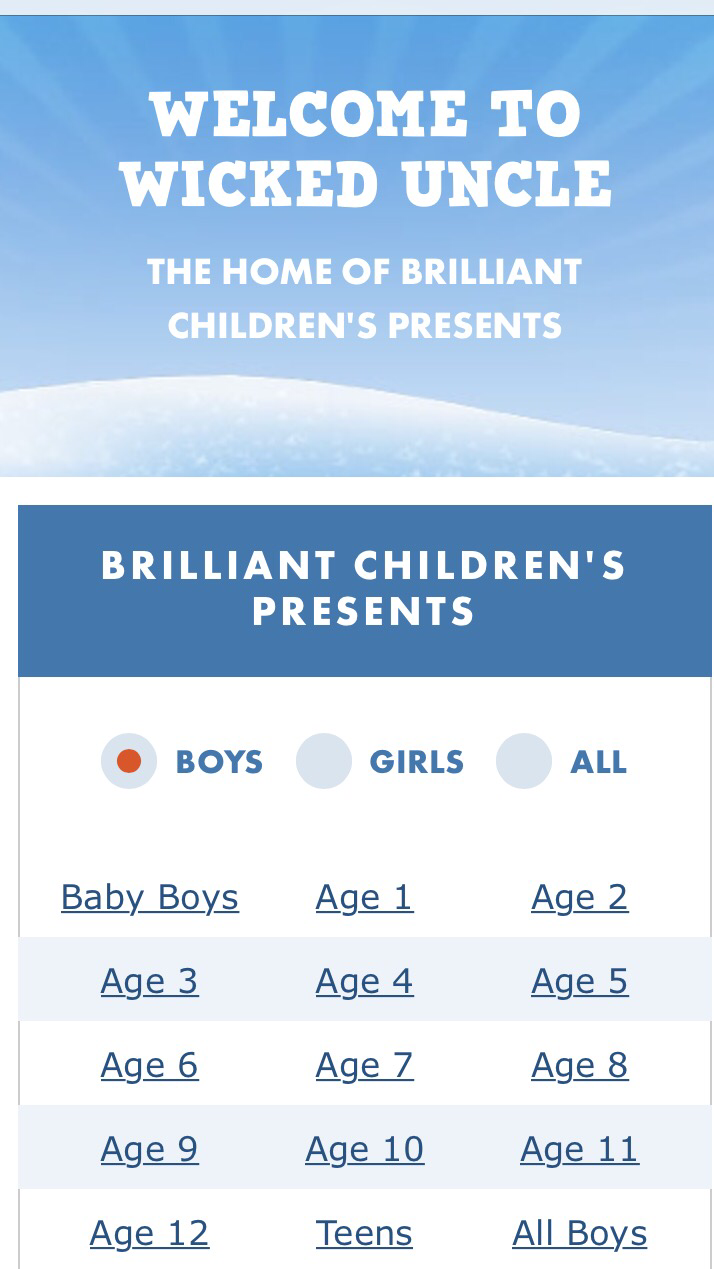Screen dimensions: 714x1269
Task: View the All Boys link
Action: [580, 1234]
